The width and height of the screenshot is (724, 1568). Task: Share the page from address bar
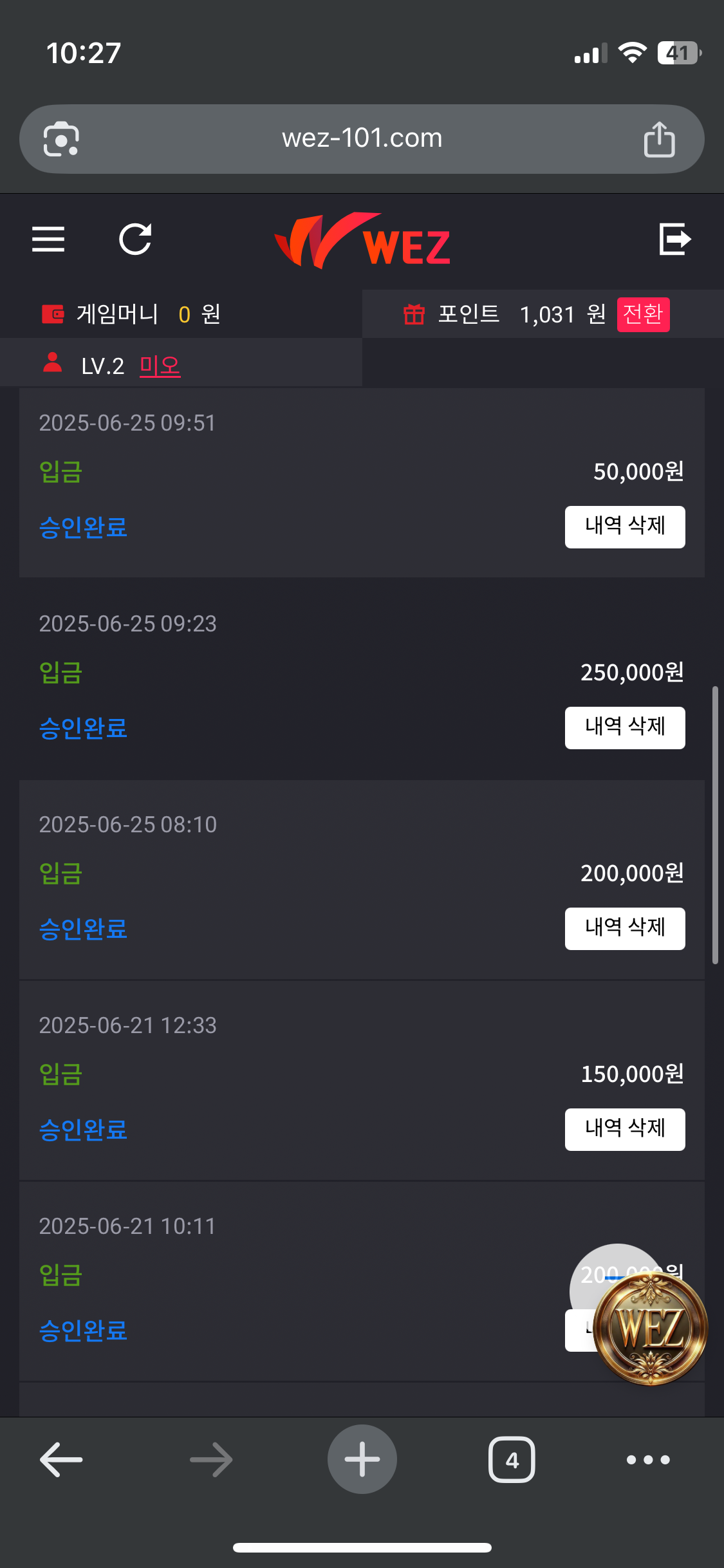click(x=660, y=139)
